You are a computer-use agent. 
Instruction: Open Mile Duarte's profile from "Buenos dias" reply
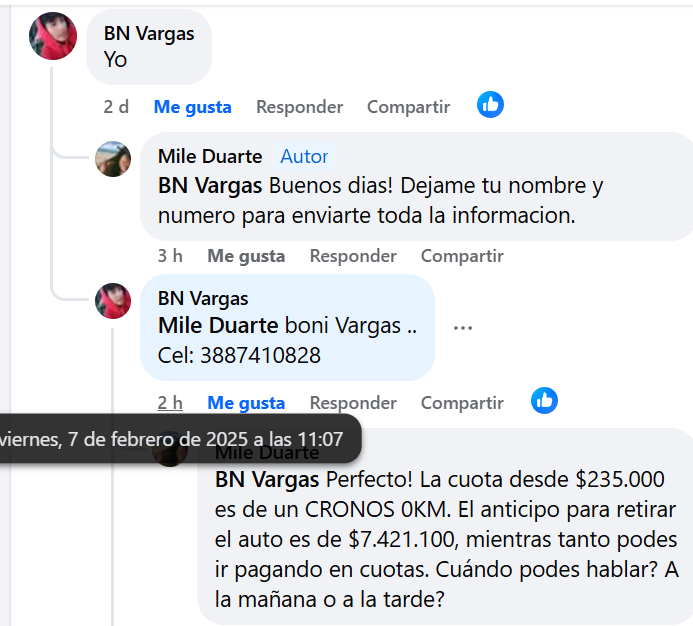click(x=210, y=157)
